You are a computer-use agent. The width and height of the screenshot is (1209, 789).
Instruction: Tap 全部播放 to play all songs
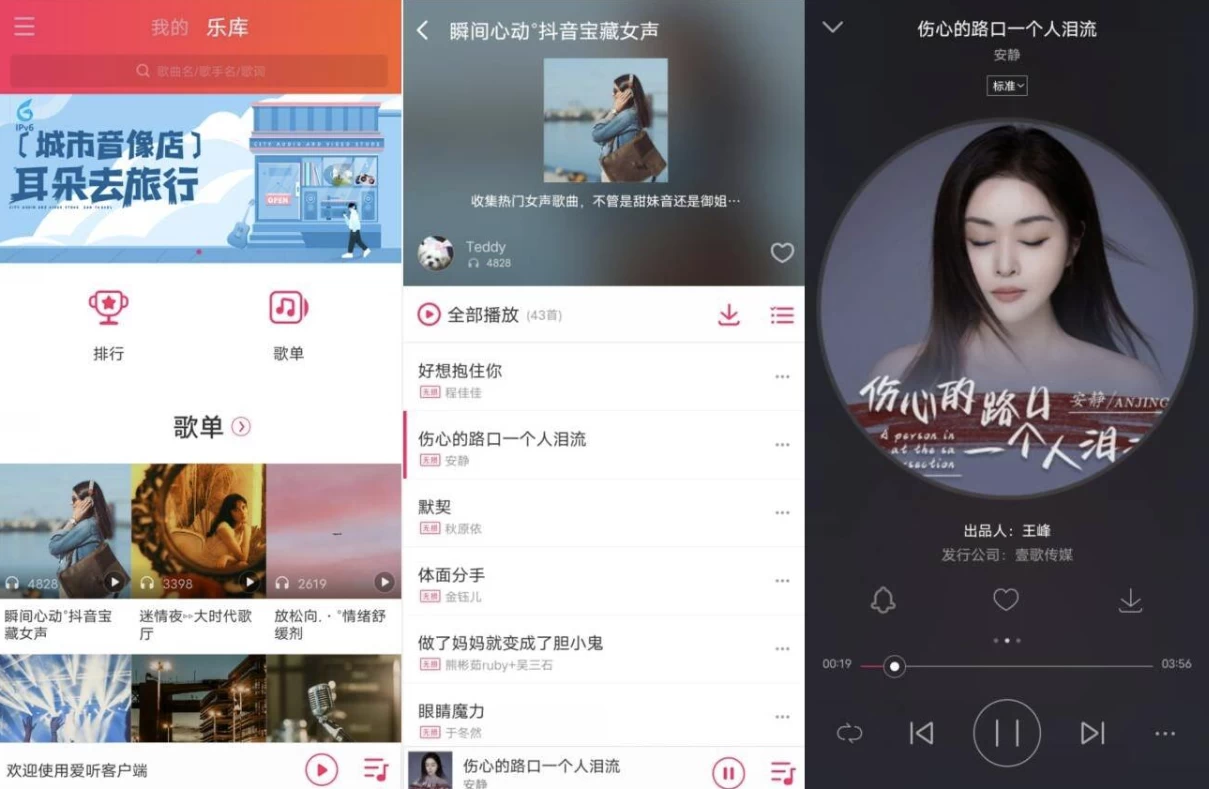click(x=470, y=315)
